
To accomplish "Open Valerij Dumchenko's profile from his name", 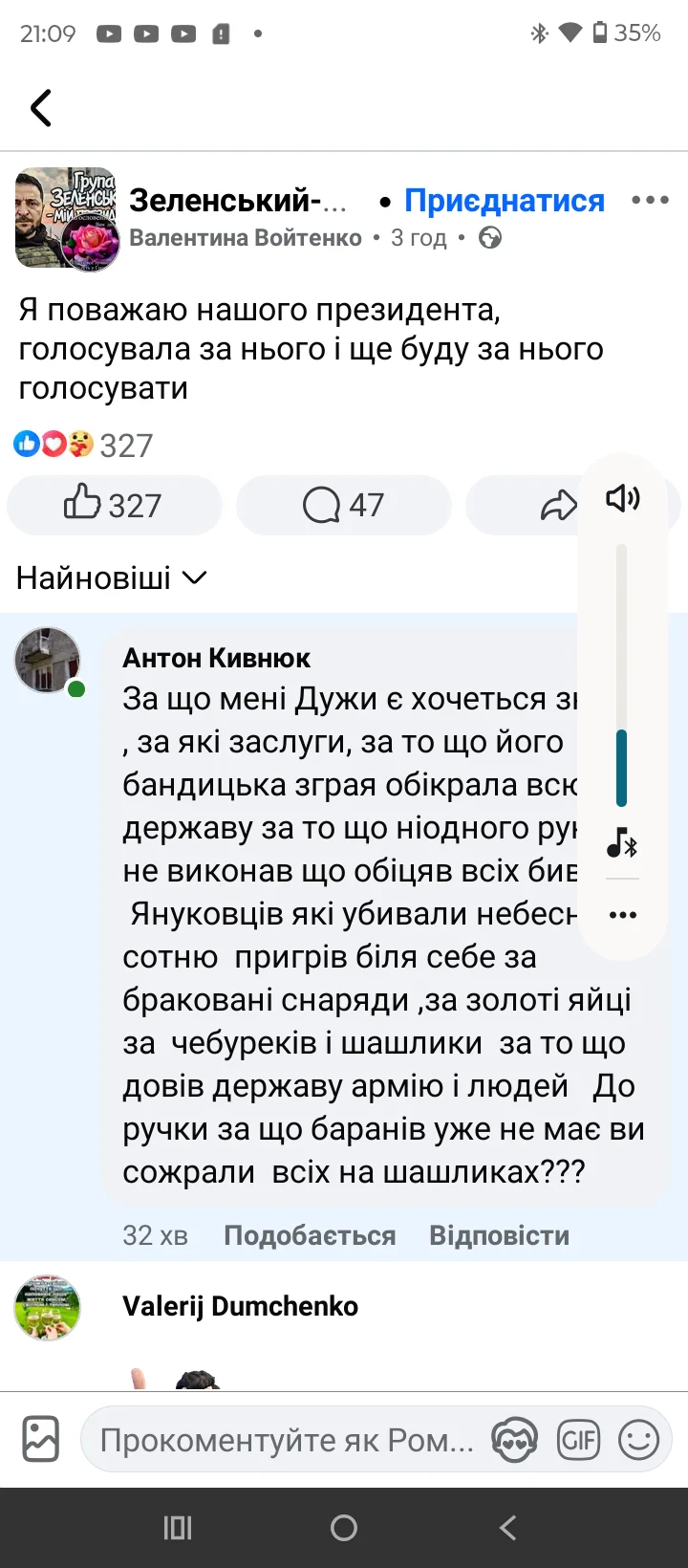I will 240,1306.
